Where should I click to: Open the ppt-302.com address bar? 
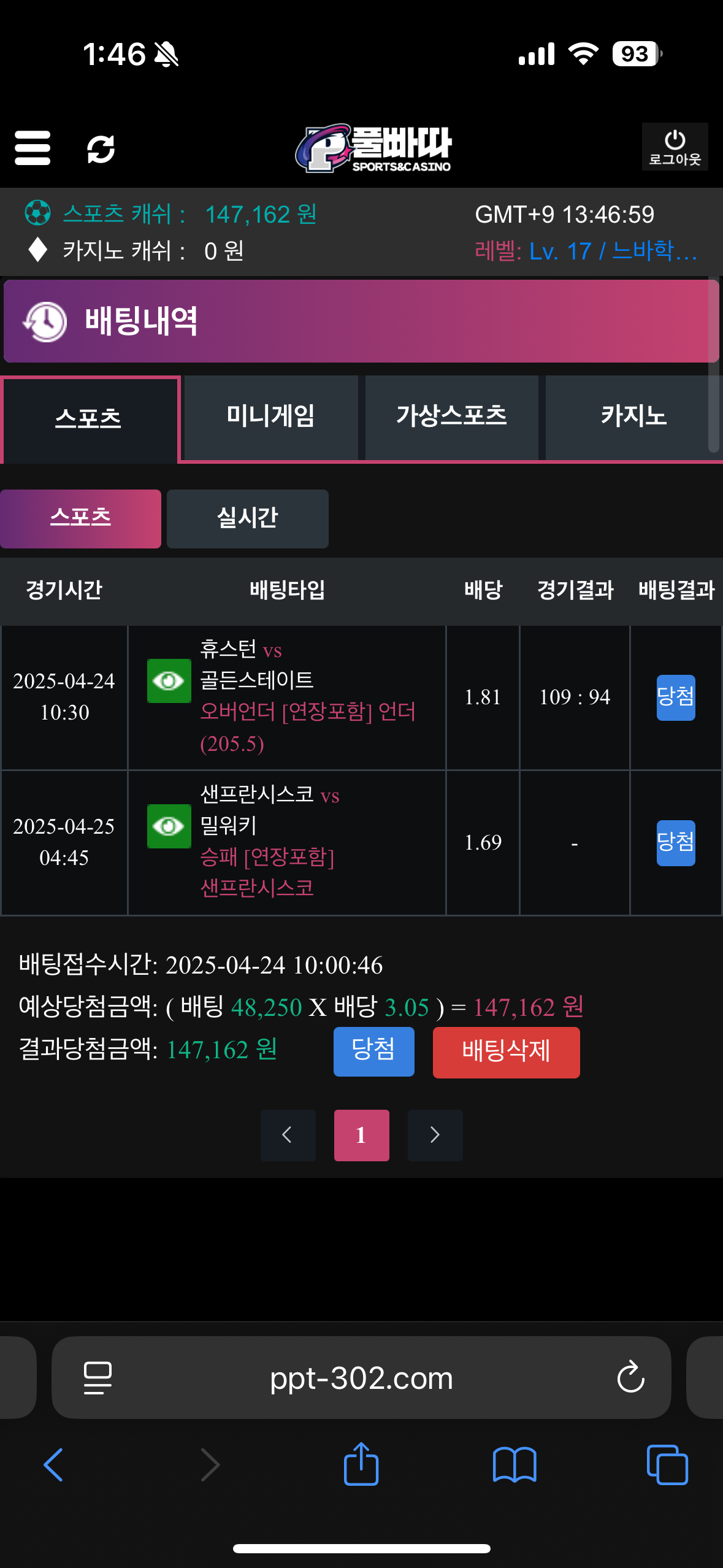coord(361,1378)
